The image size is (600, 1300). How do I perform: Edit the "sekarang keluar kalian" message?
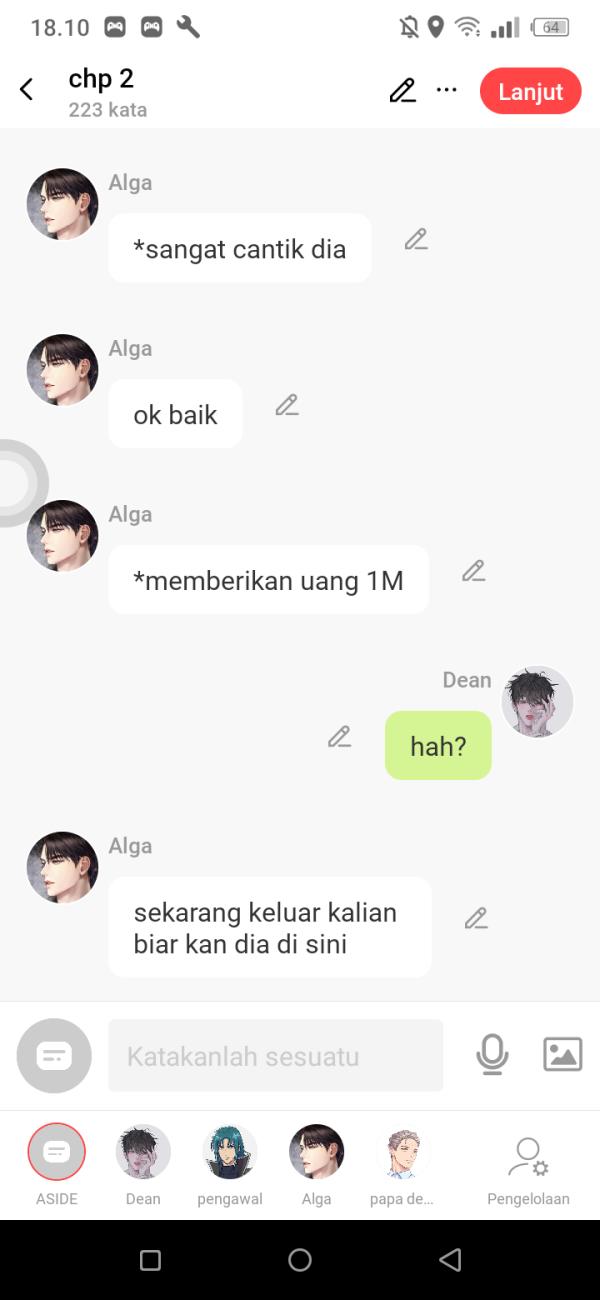point(476,918)
